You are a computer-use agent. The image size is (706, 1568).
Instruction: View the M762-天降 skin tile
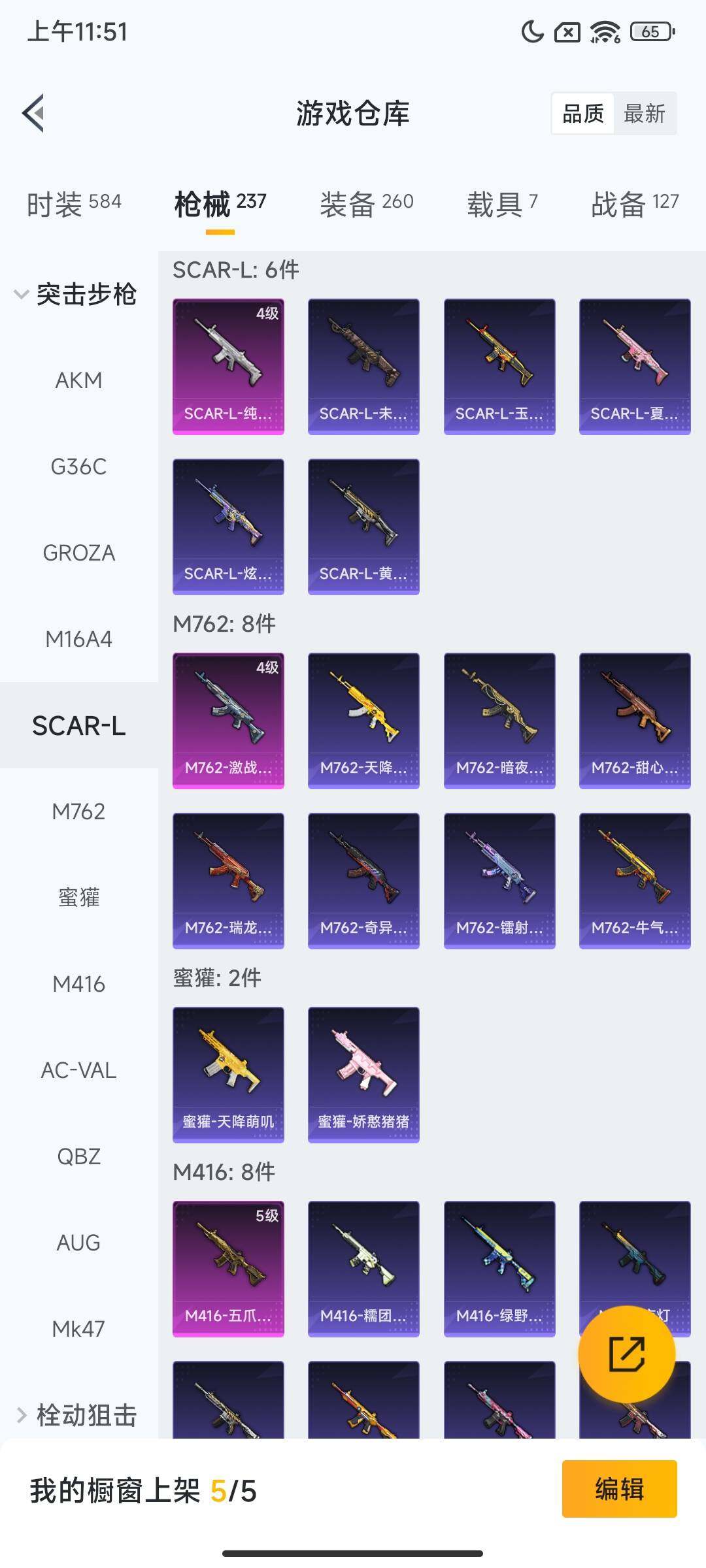pos(363,720)
